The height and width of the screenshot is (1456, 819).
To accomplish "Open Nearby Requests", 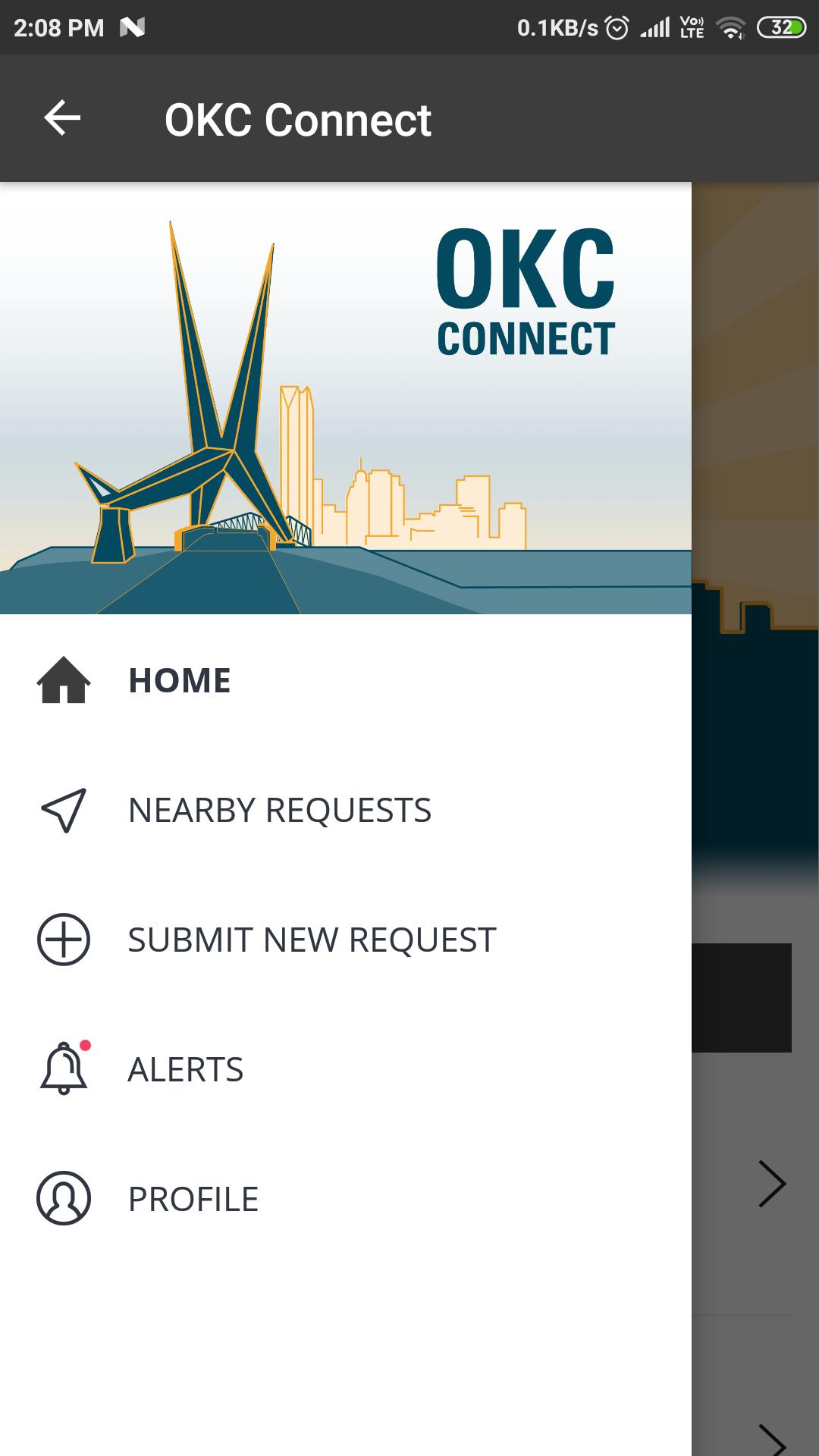I will [278, 810].
